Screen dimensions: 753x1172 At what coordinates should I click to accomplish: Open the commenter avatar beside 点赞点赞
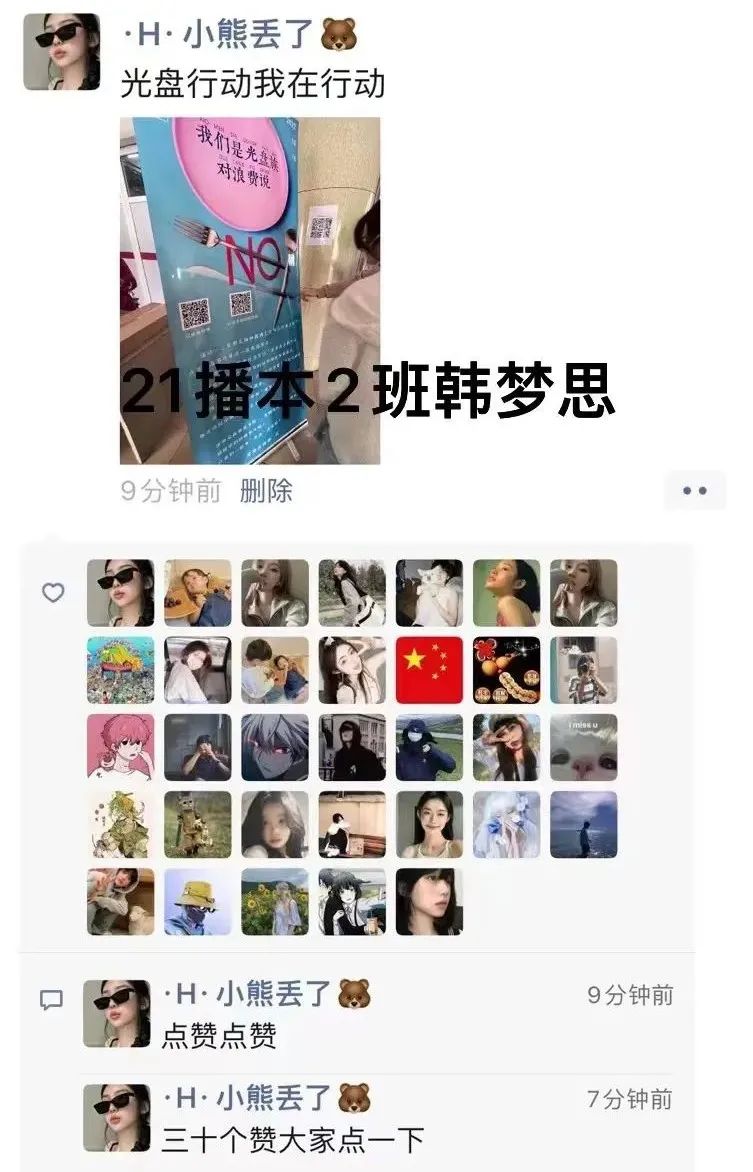click(x=116, y=1013)
